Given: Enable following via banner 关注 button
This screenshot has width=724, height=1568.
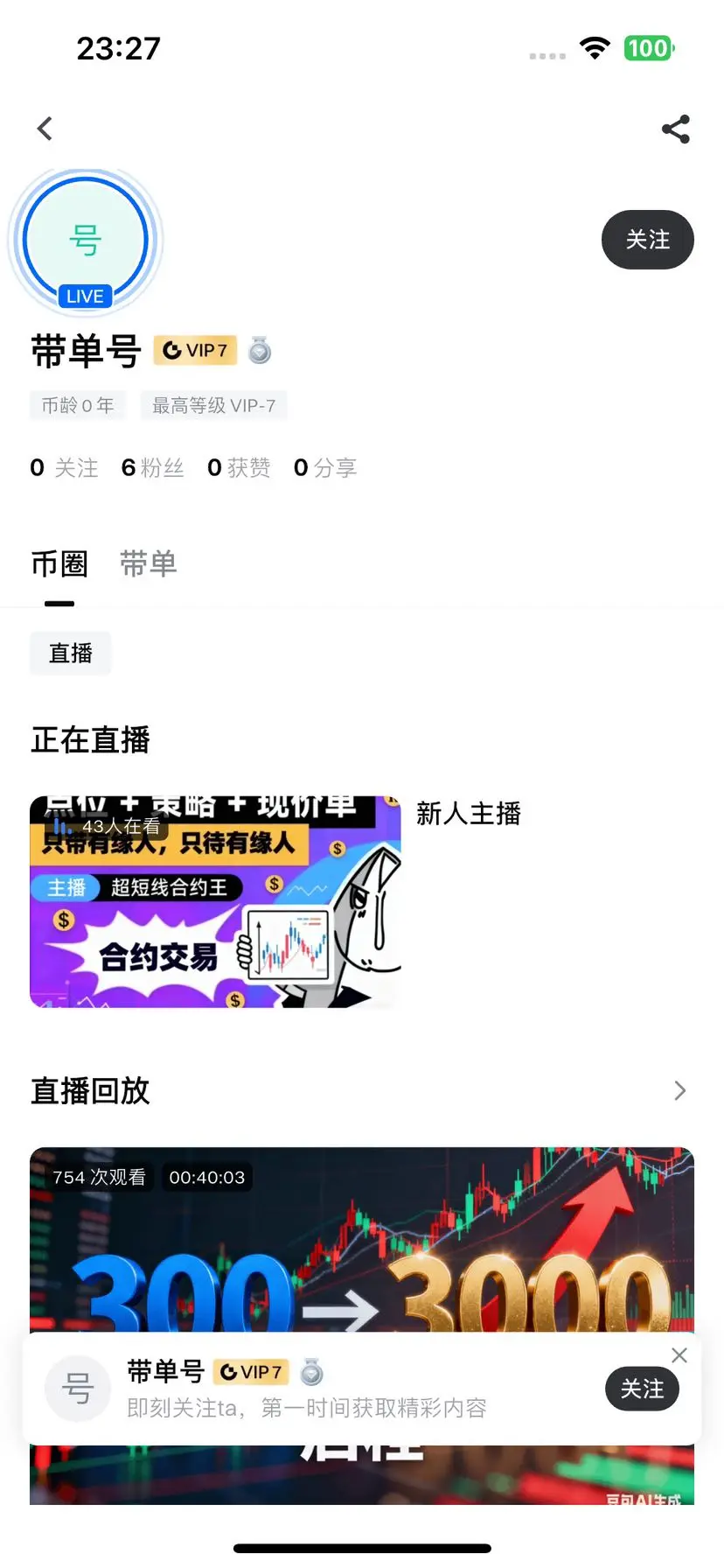Looking at the screenshot, I should [x=642, y=1389].
